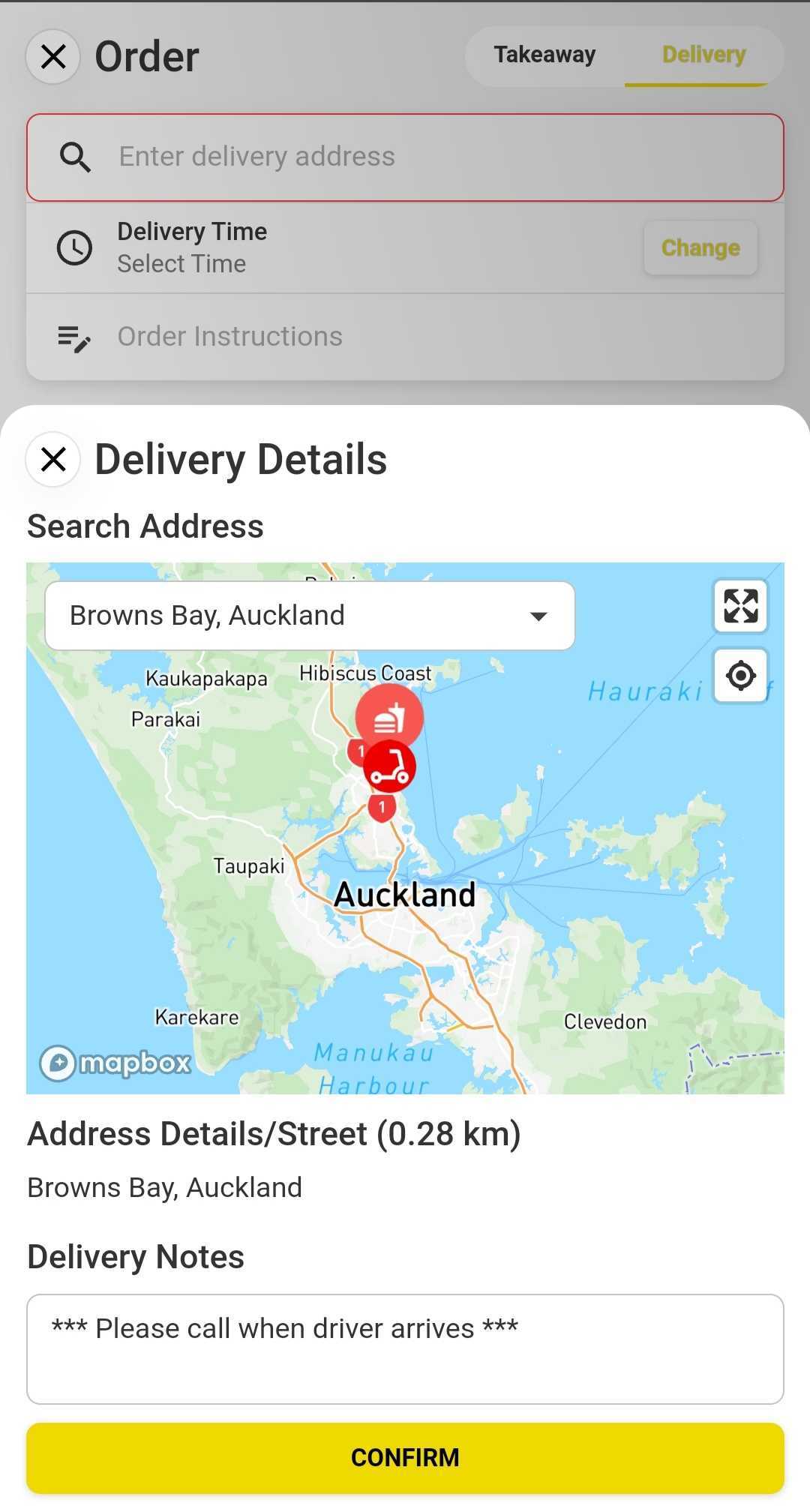This screenshot has width=810, height=1512.
Task: Close the Delivery Details sheet
Action: 53,459
